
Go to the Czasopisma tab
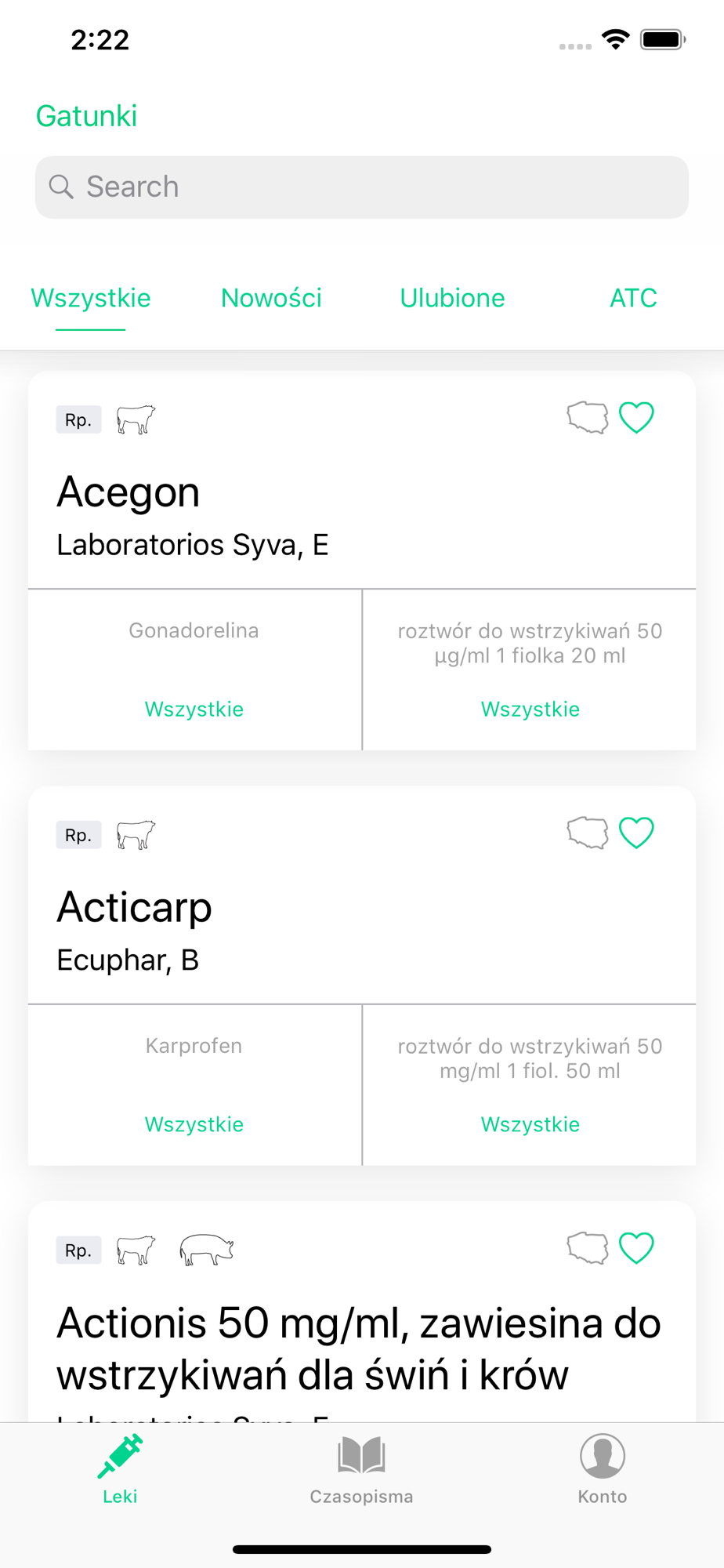[361, 1470]
